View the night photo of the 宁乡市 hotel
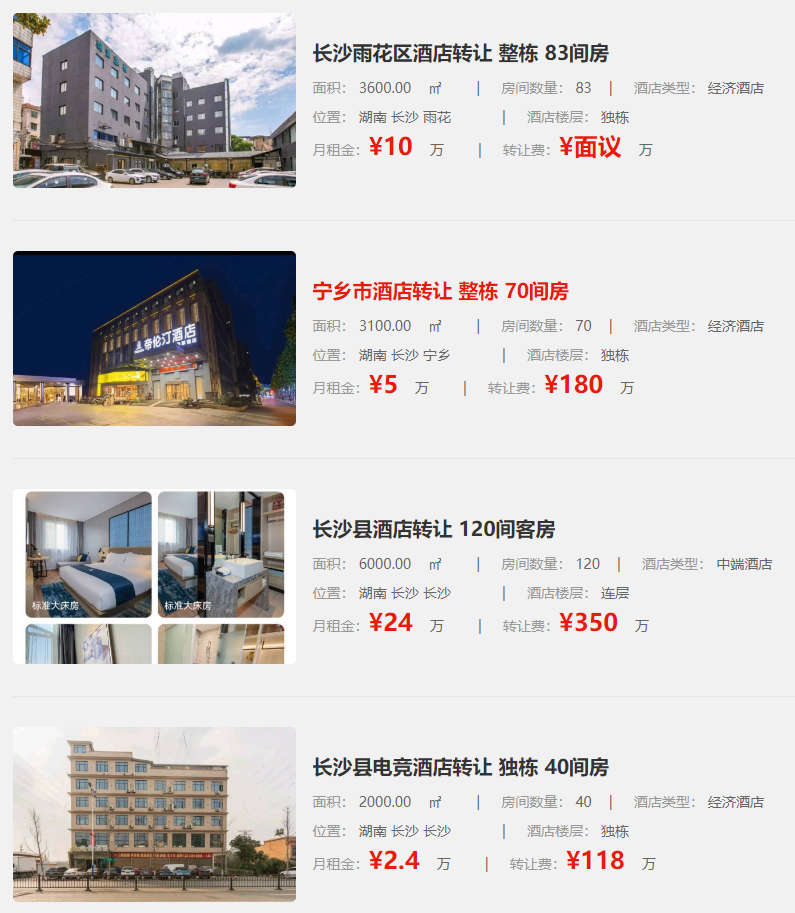Viewport: 795px width, 913px height. click(x=154, y=338)
